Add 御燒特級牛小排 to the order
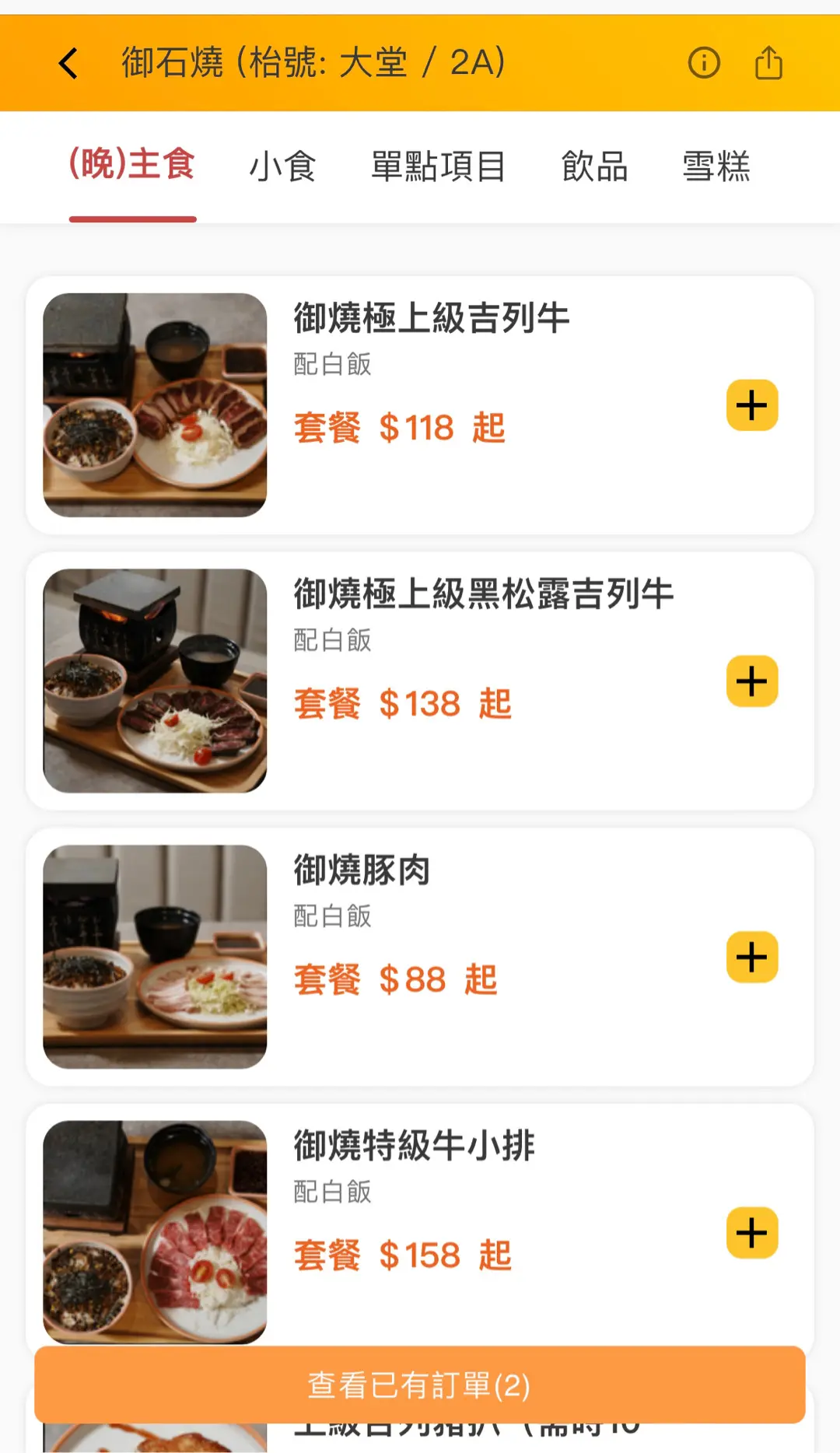The width and height of the screenshot is (840, 1453). pyautogui.click(x=752, y=1233)
